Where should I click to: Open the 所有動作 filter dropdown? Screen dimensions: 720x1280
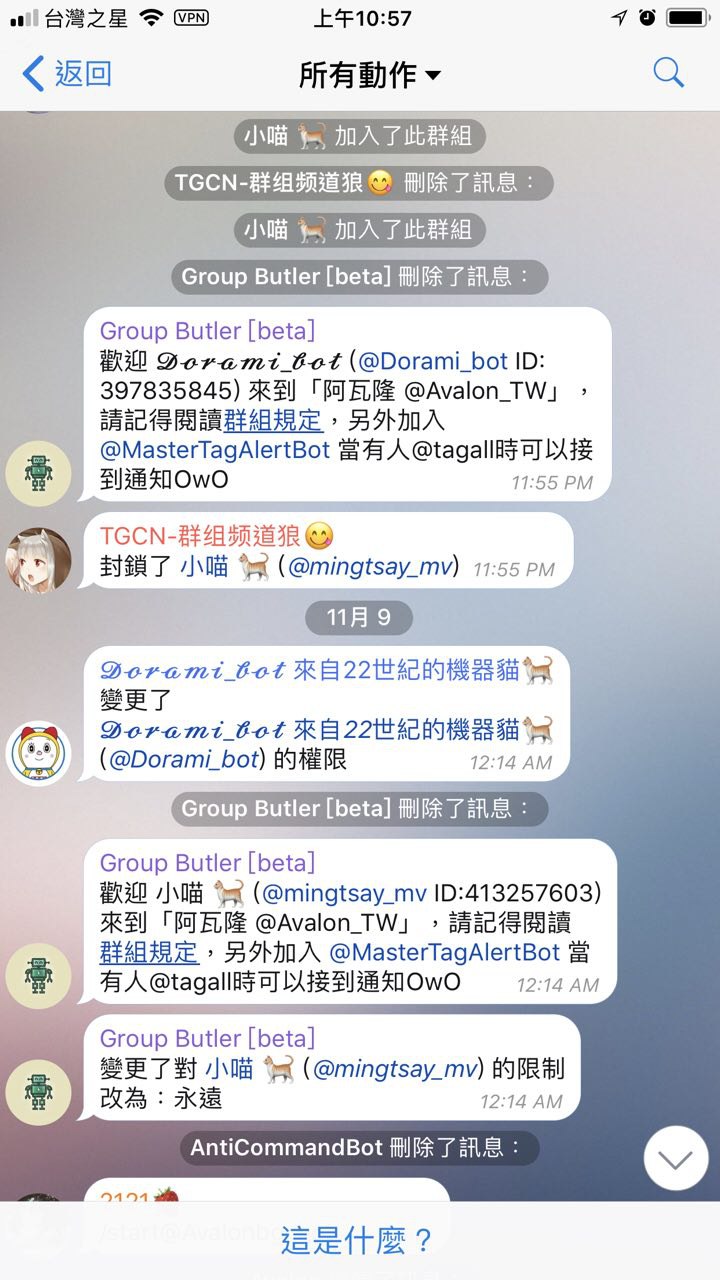coord(369,76)
